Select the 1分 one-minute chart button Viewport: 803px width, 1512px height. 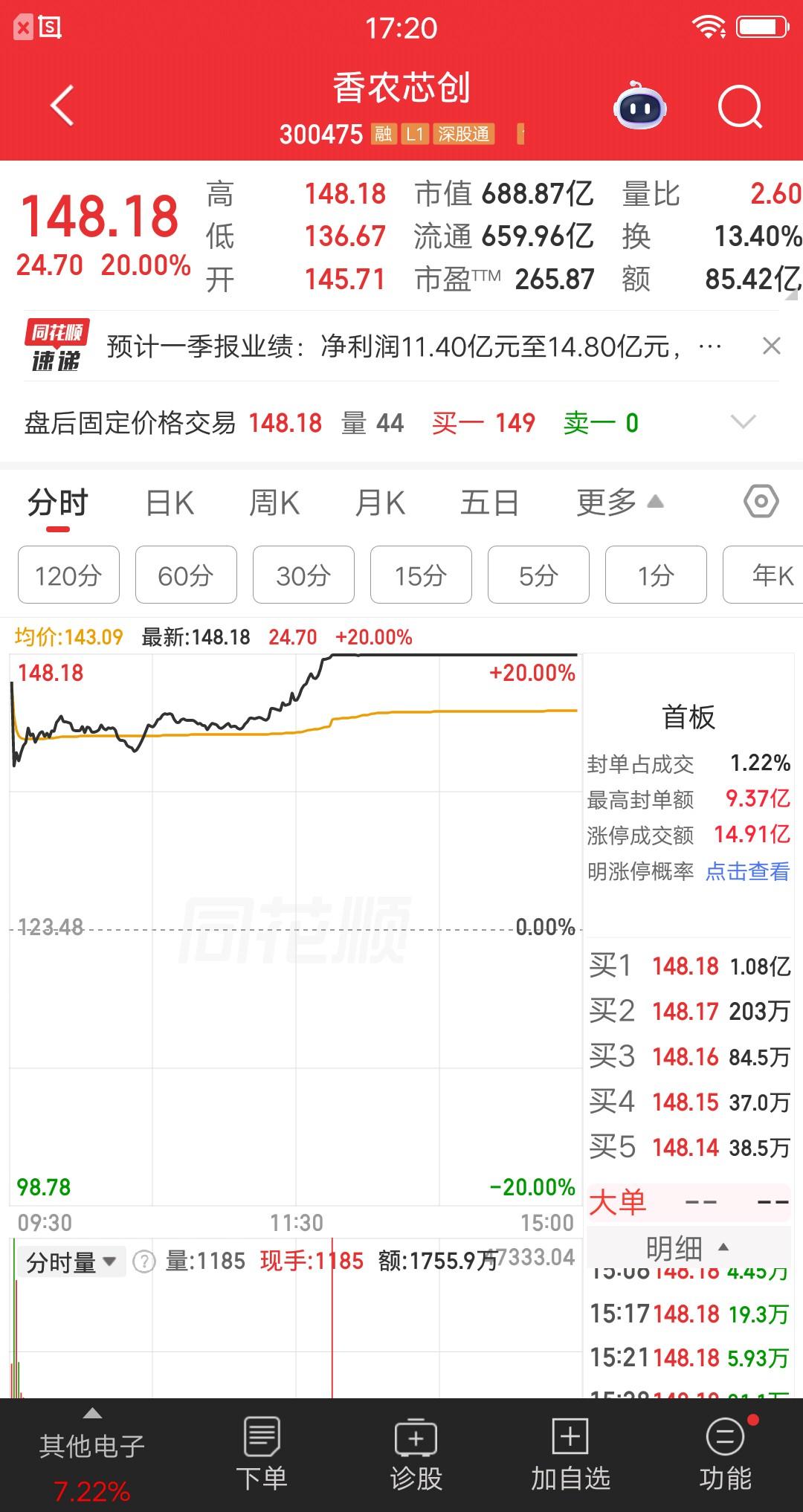(x=655, y=575)
